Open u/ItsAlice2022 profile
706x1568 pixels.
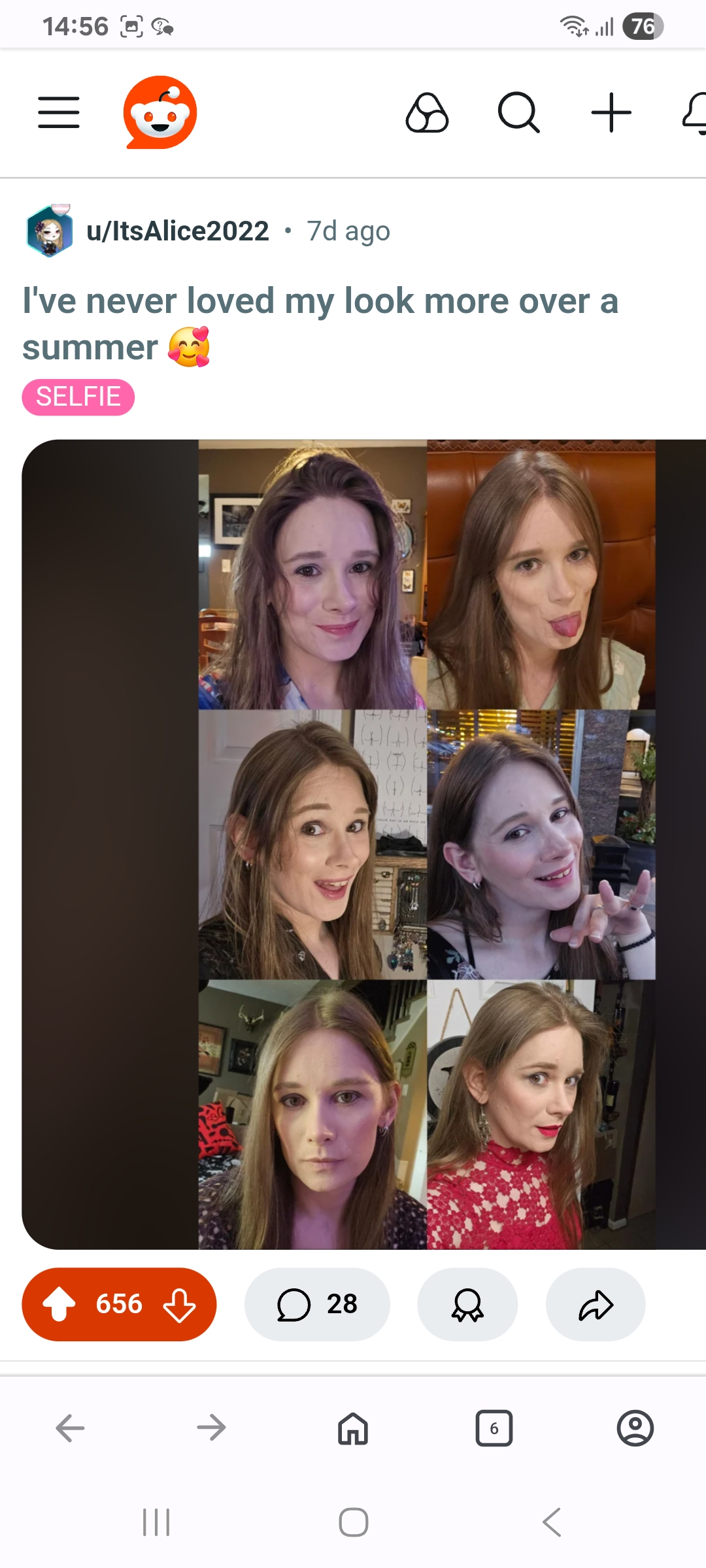(x=177, y=231)
